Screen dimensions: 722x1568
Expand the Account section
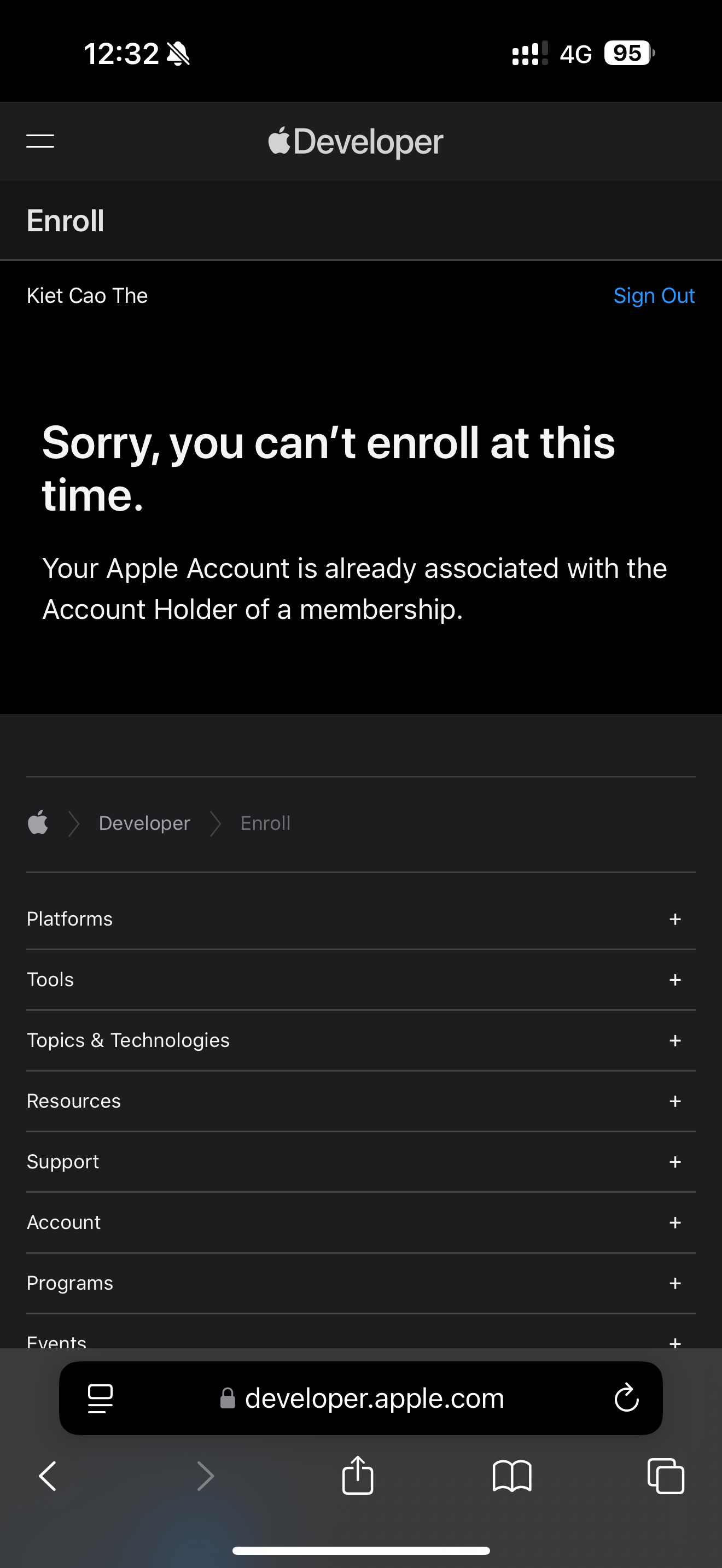[674, 1223]
